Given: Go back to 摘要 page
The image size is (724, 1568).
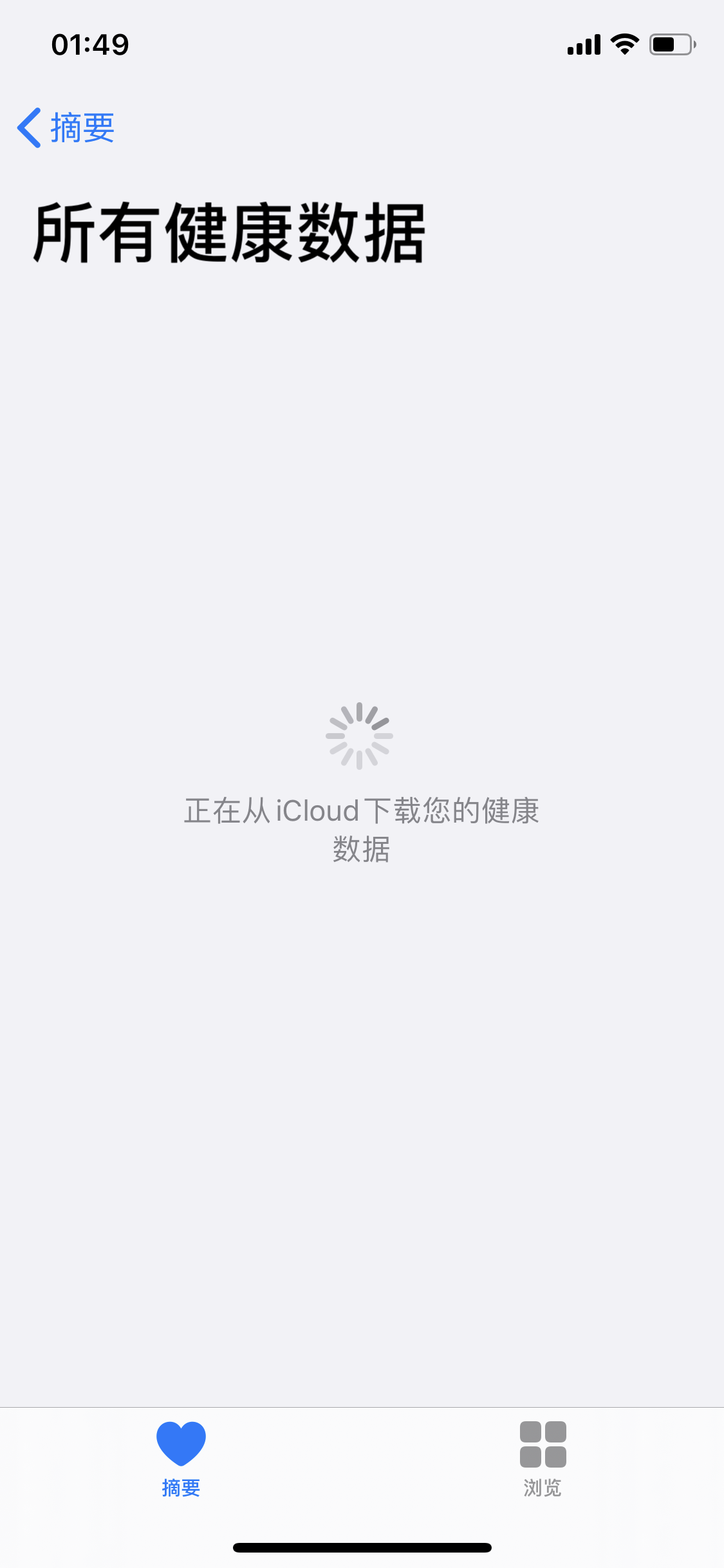Looking at the screenshot, I should pos(66,128).
